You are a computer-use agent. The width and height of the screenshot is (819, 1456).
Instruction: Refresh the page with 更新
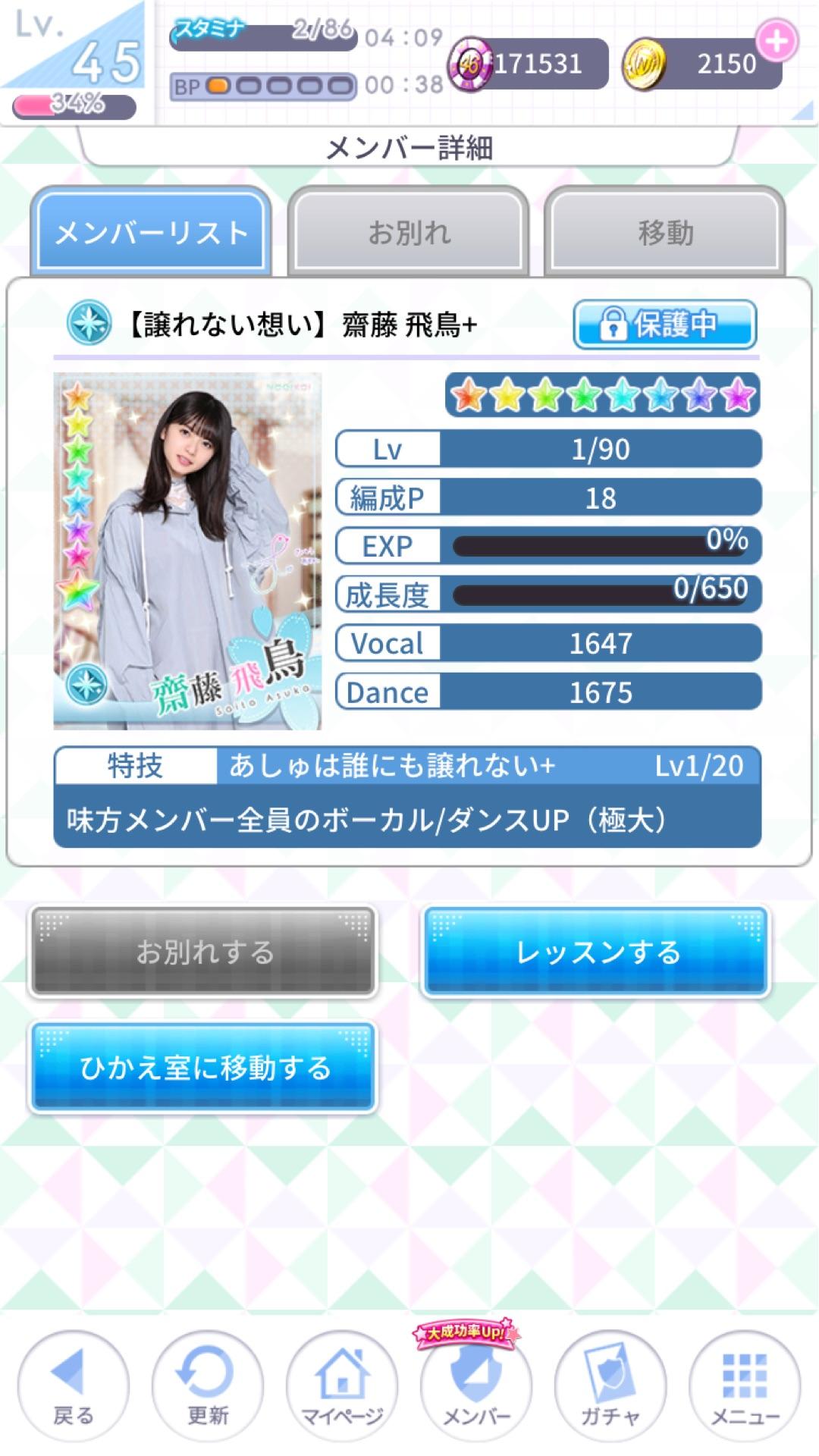pyautogui.click(x=207, y=1385)
